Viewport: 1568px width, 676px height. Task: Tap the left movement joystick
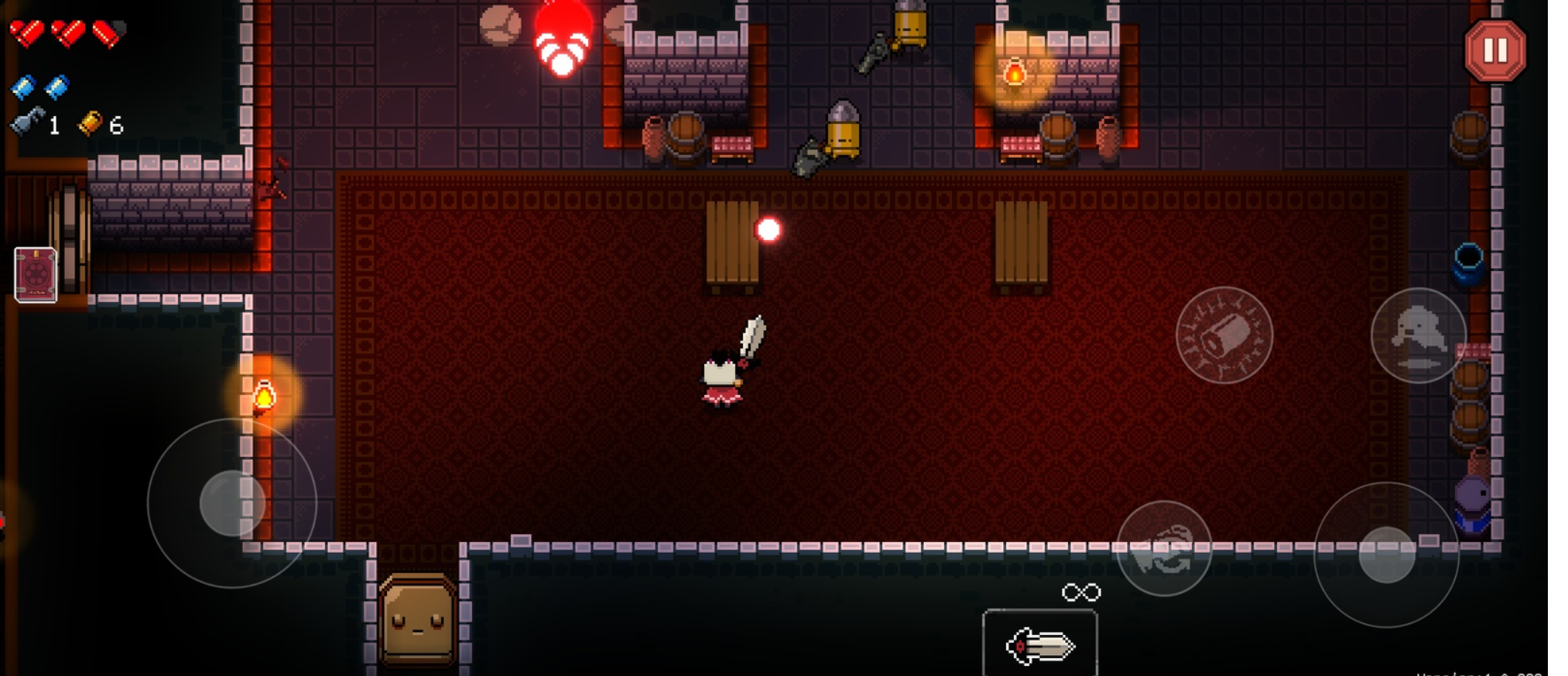(x=231, y=503)
